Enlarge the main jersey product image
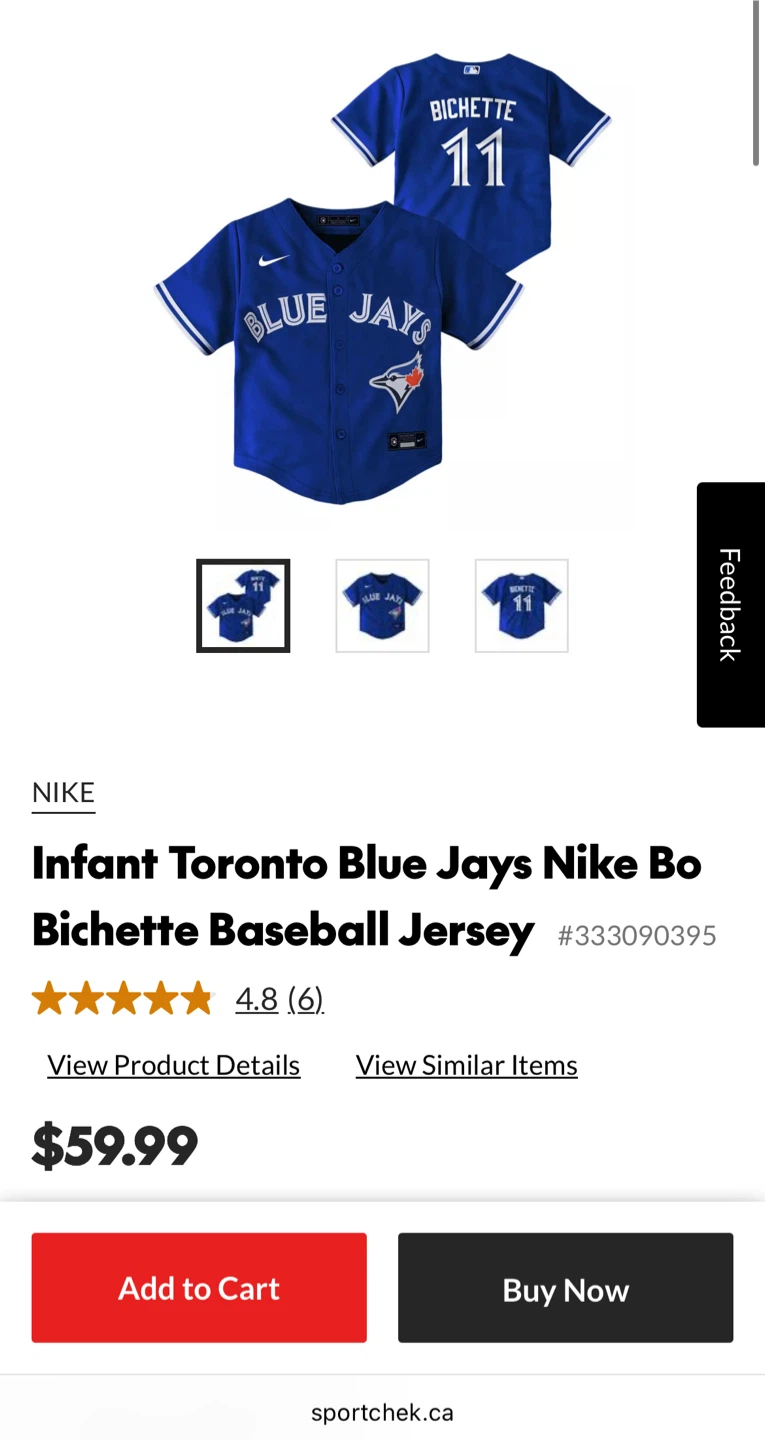The height and width of the screenshot is (1440, 765). 382,280
